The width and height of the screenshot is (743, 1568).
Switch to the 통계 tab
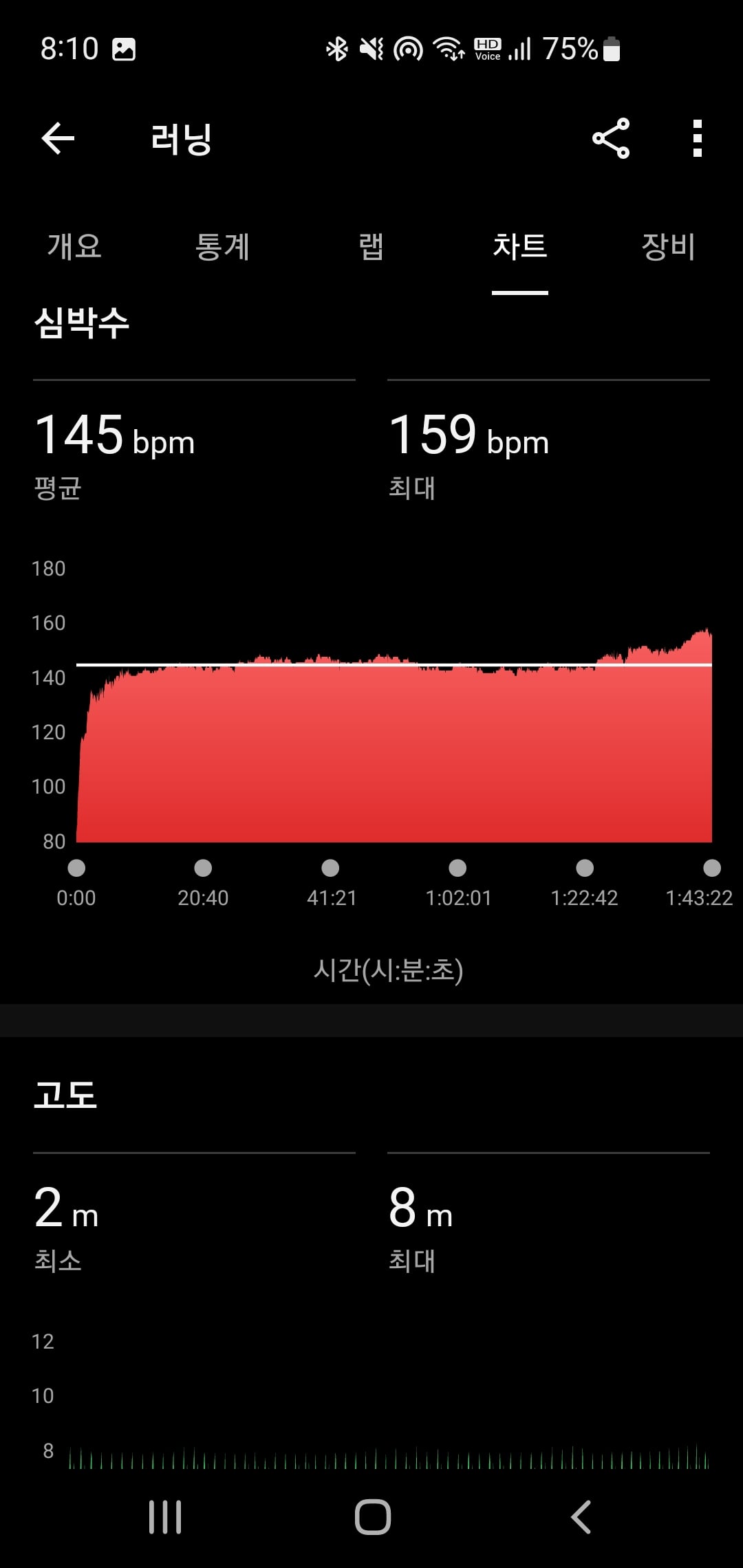pos(222,246)
